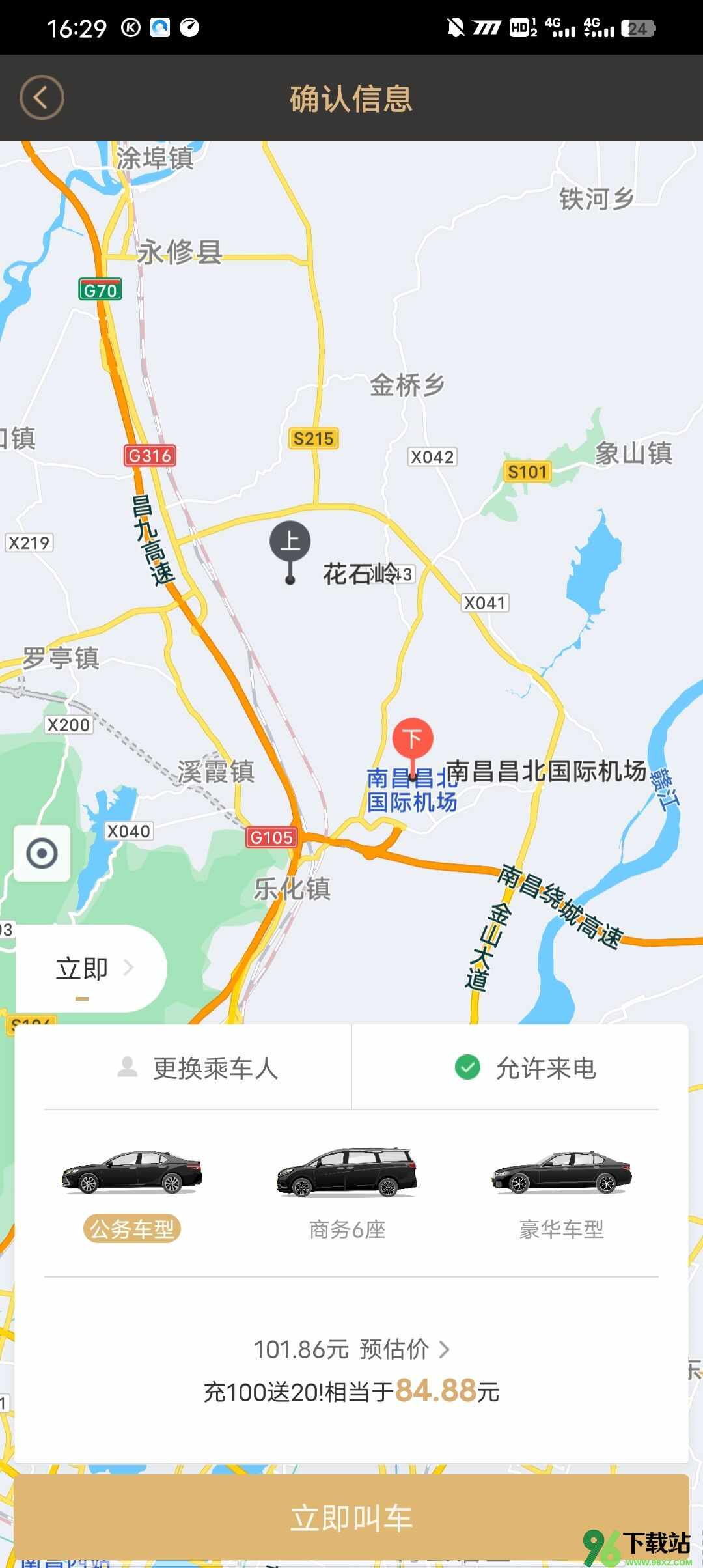Screen dimensions: 703x1568
Task: Toggle the 允许来电 checkbox
Action: point(467,1067)
